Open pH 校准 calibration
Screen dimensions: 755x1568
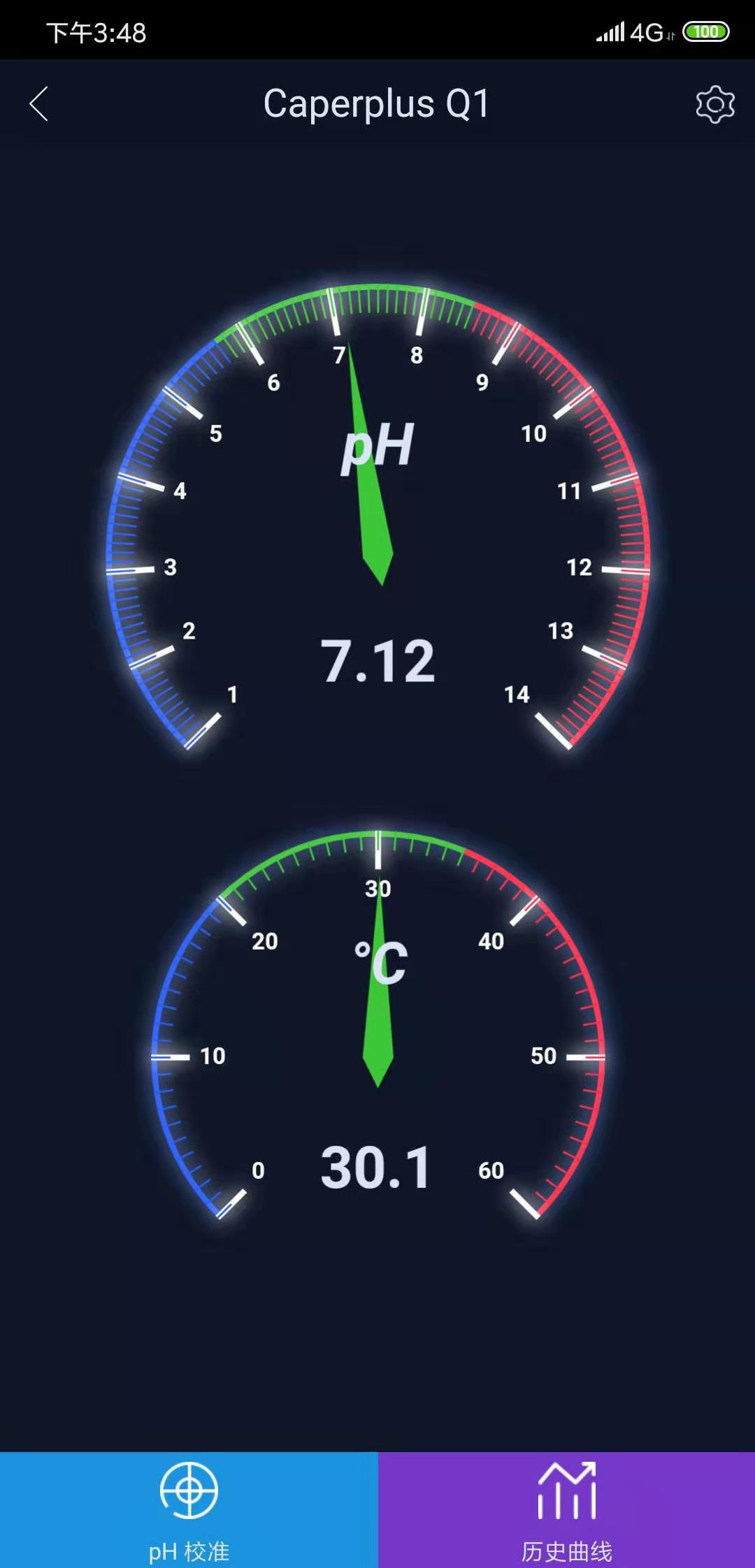tap(189, 1509)
